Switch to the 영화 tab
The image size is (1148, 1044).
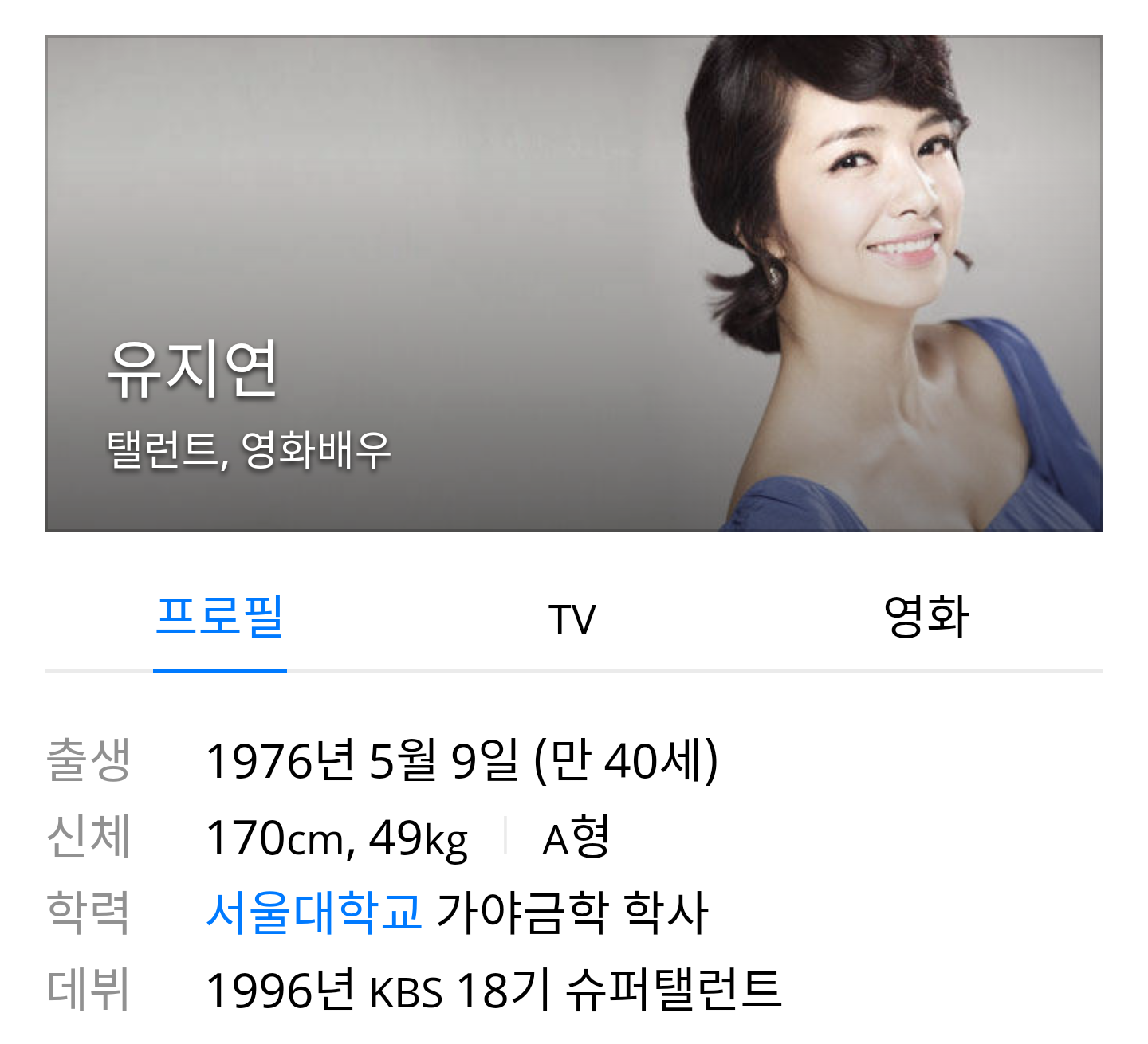pyautogui.click(x=926, y=617)
